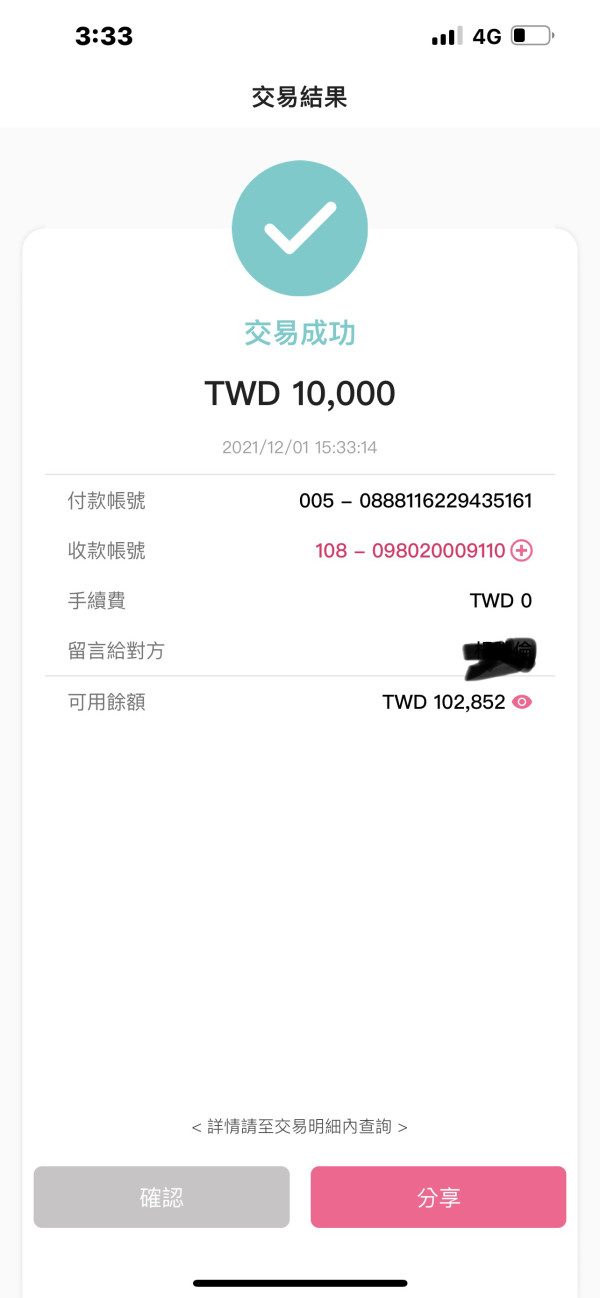Tap the 確認 confirm button

(x=162, y=1197)
